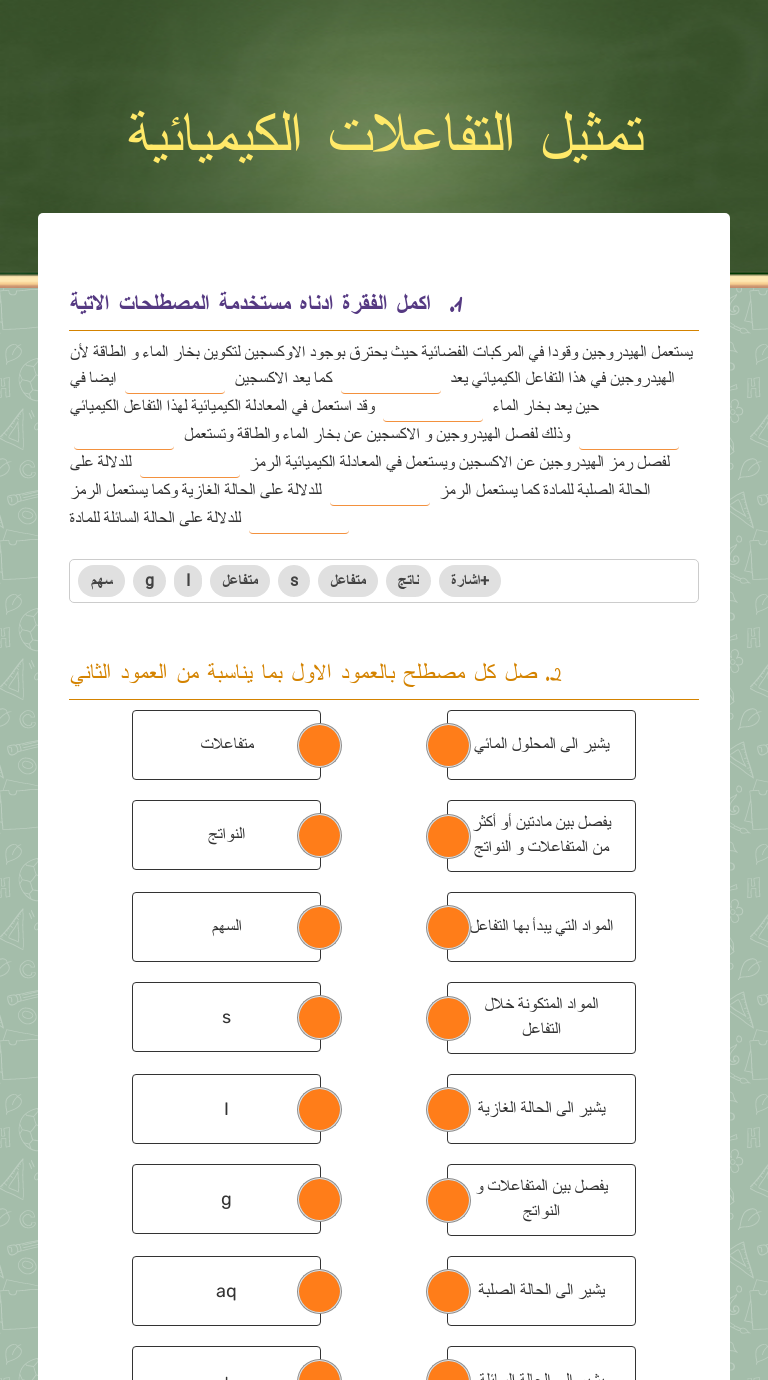Tap the dot for 'المواد المتكونة خلال التفاعل'

[x=448, y=1018]
